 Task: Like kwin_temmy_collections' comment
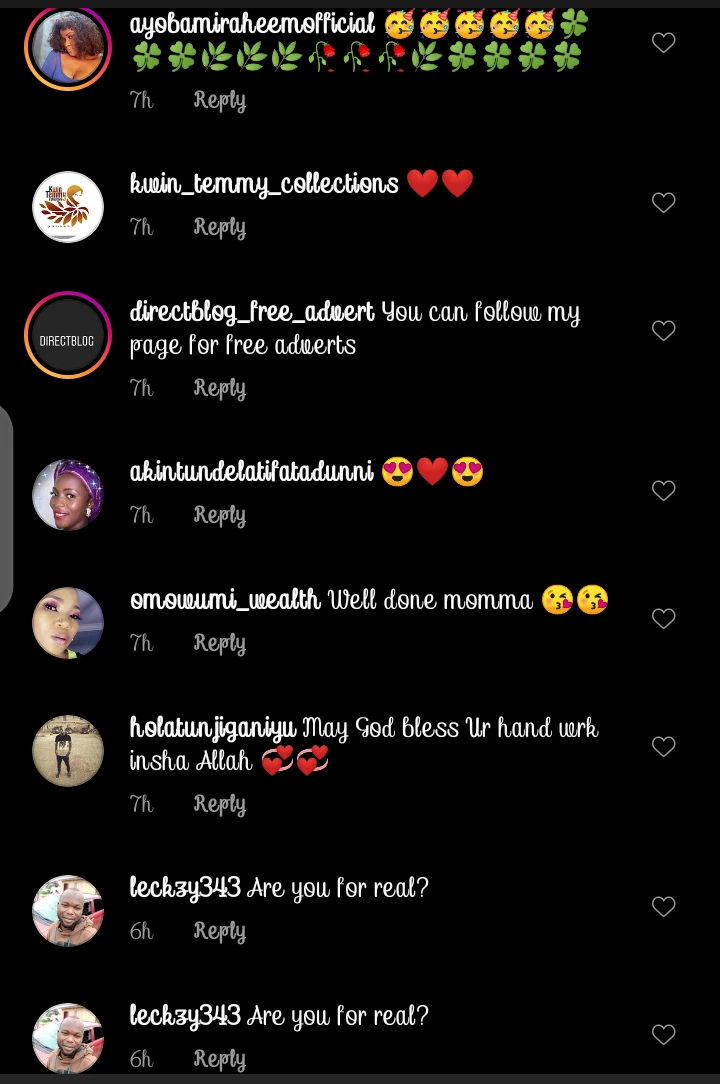coord(664,203)
